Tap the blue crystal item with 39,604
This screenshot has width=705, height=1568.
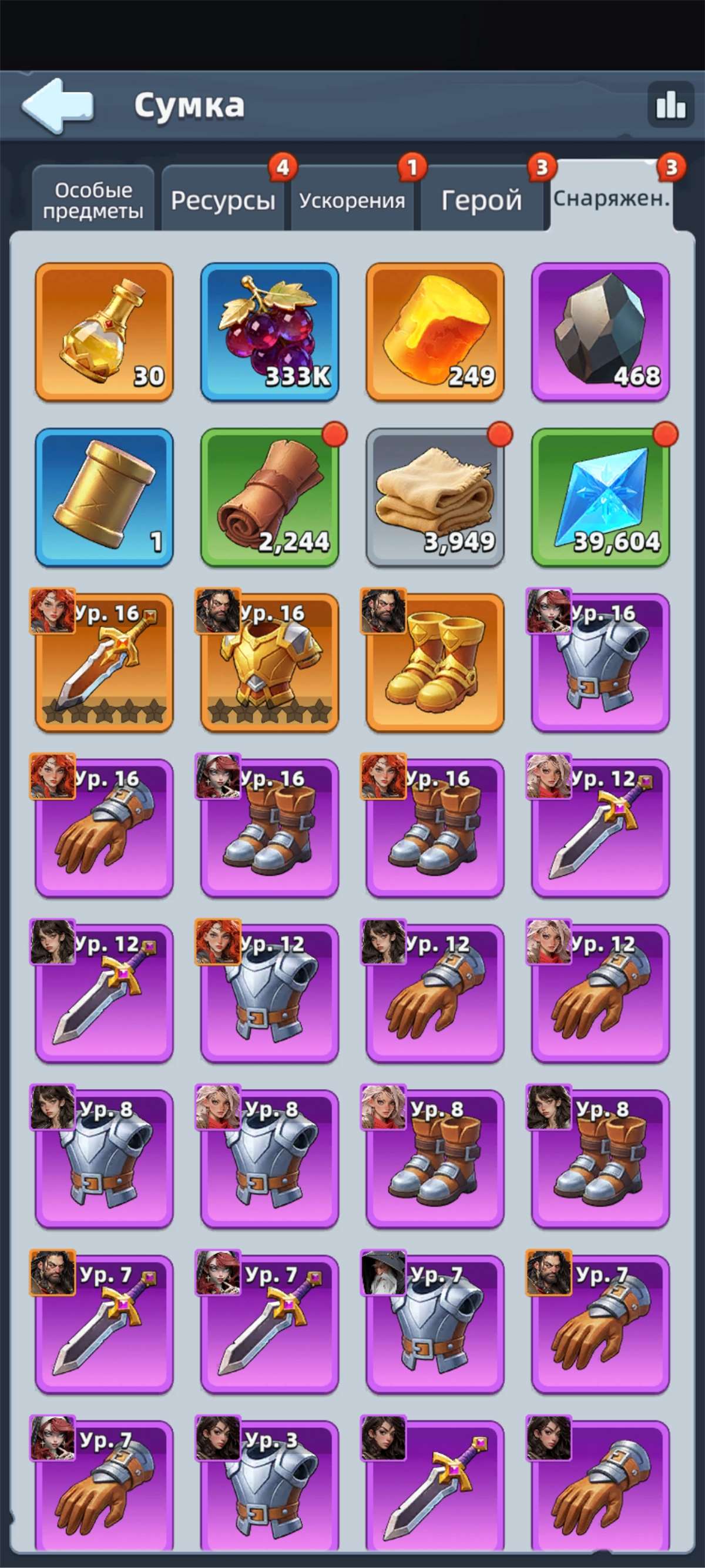(x=600, y=497)
